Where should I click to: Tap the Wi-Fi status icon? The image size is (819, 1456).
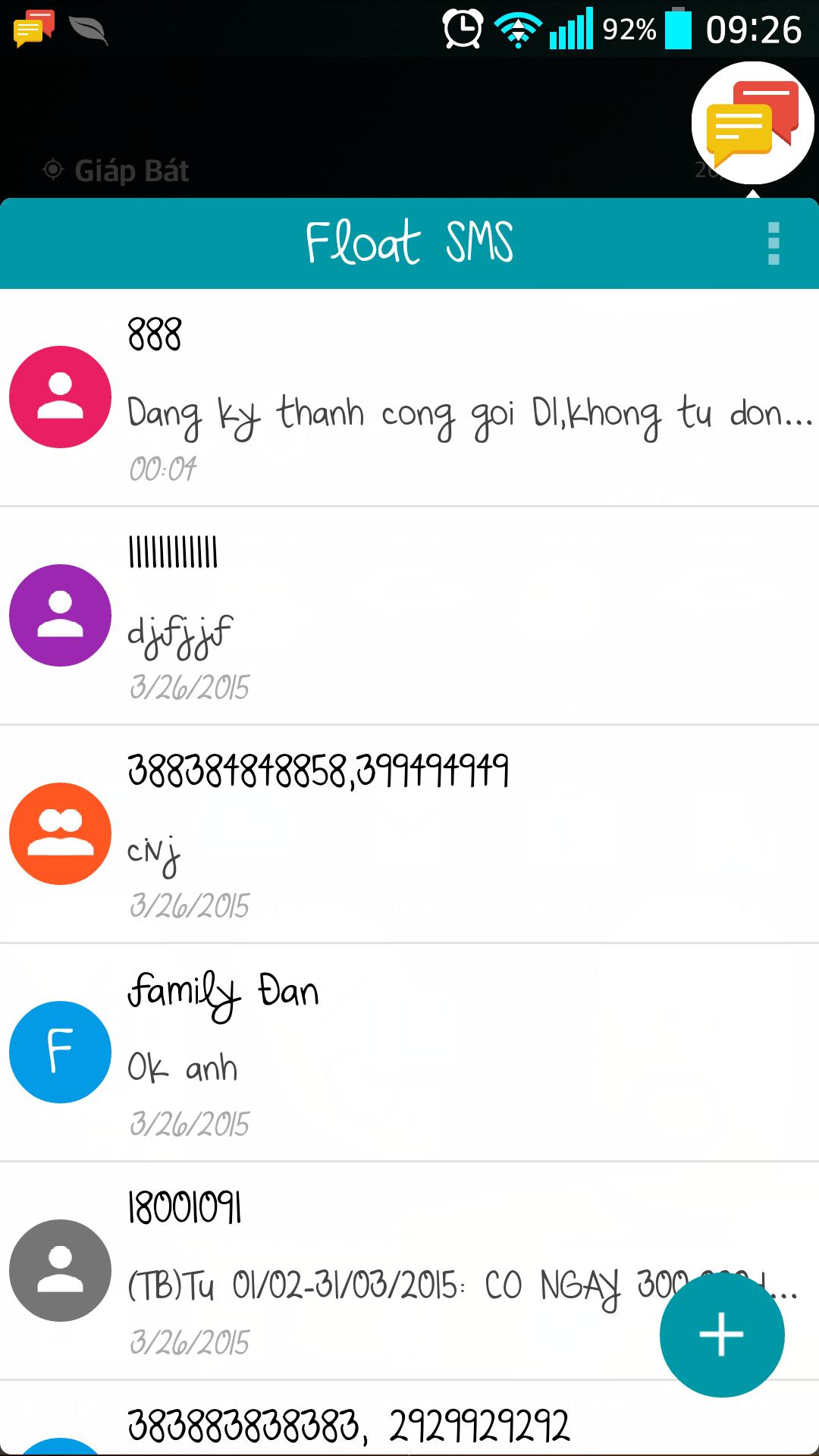coord(518,29)
